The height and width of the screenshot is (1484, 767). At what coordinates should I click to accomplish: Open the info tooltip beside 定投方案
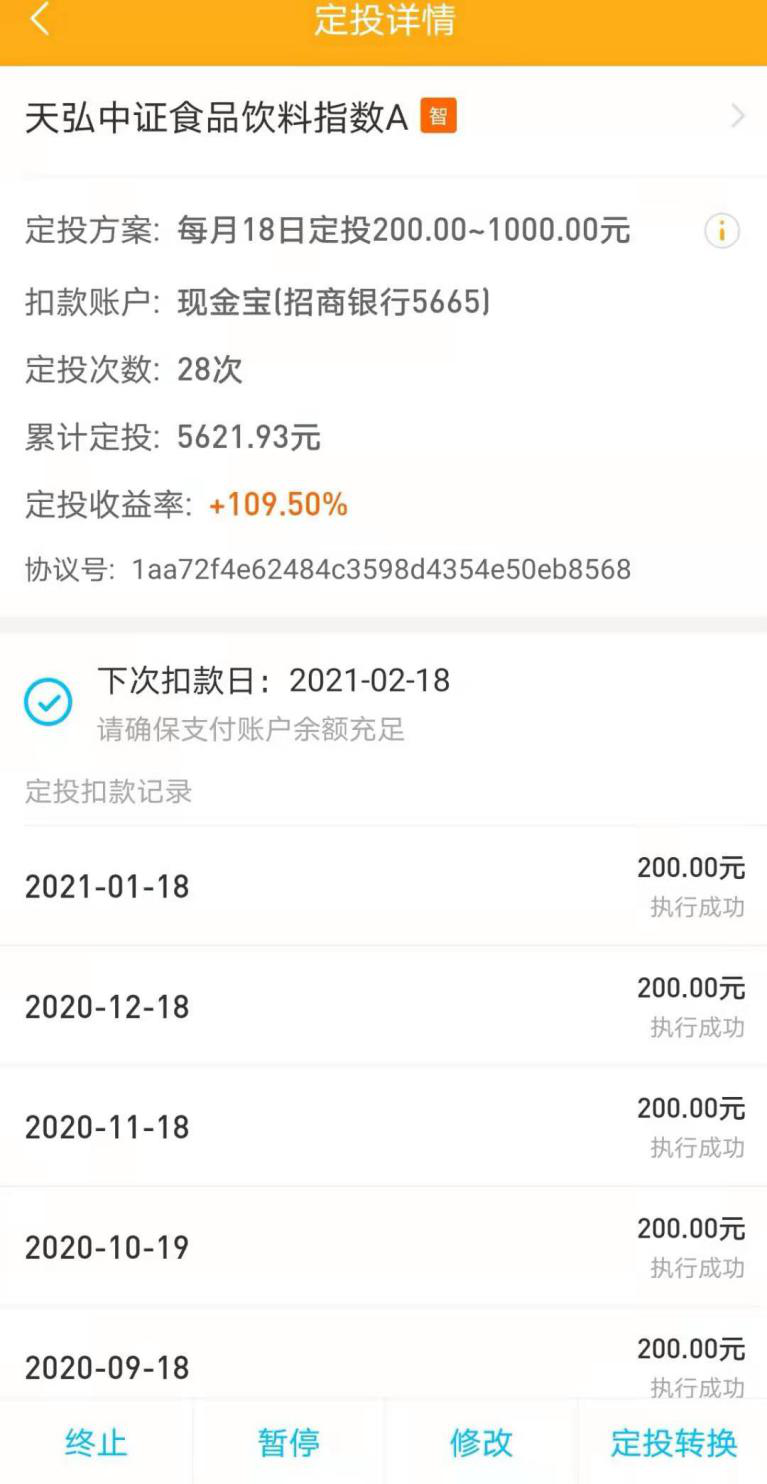tap(723, 230)
